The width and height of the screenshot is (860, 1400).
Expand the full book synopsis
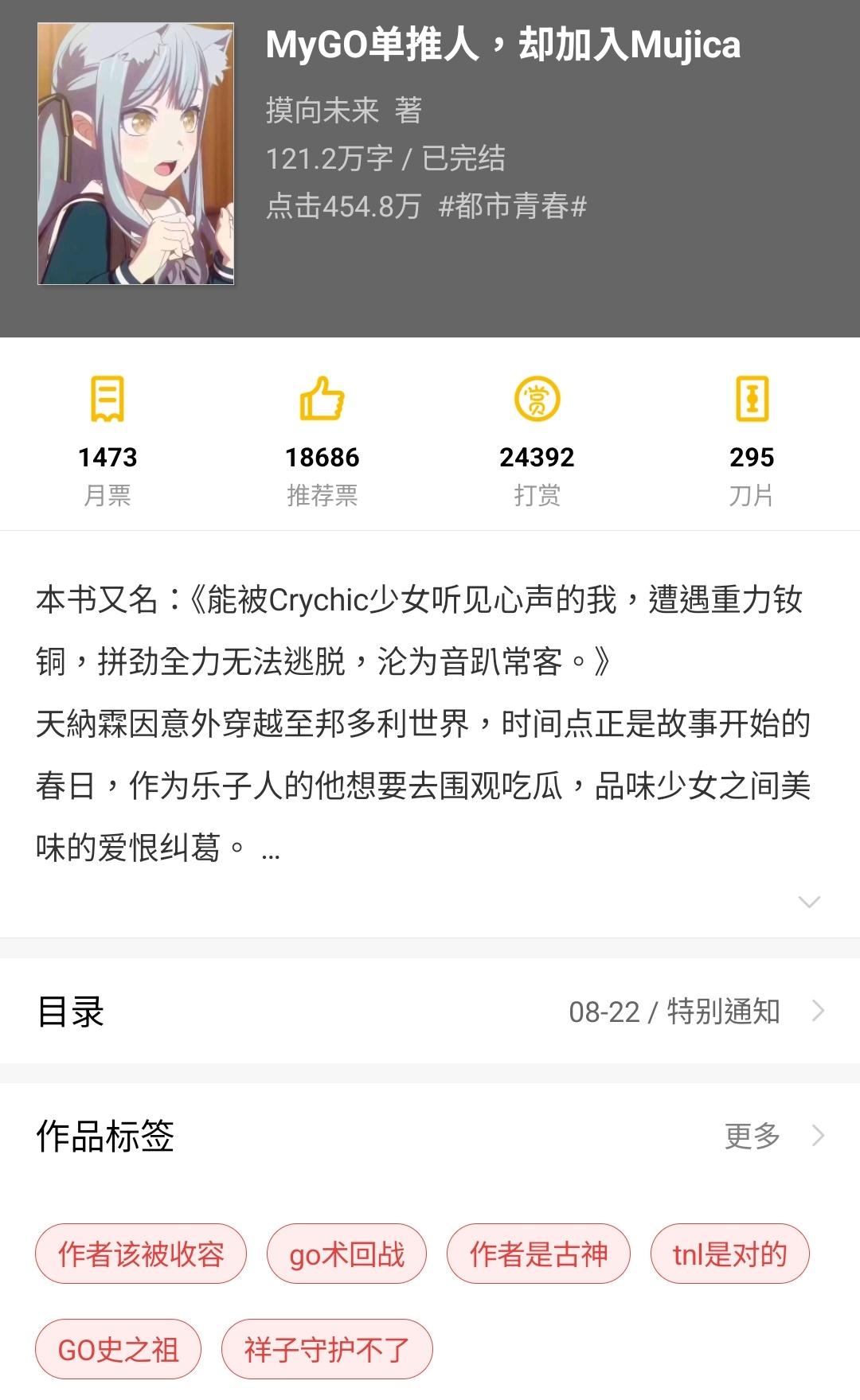coord(808,902)
